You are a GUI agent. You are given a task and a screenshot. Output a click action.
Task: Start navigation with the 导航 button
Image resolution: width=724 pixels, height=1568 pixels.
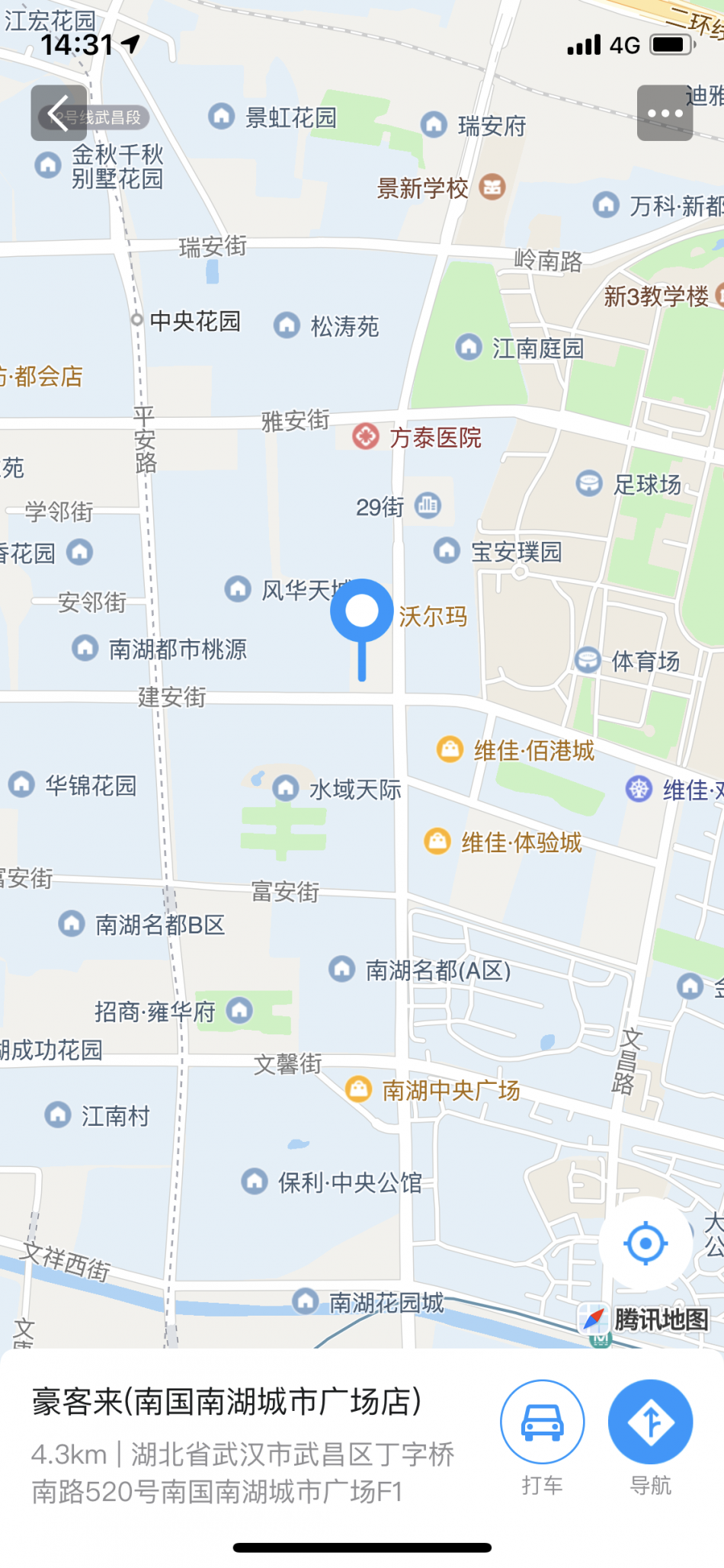650,1422
